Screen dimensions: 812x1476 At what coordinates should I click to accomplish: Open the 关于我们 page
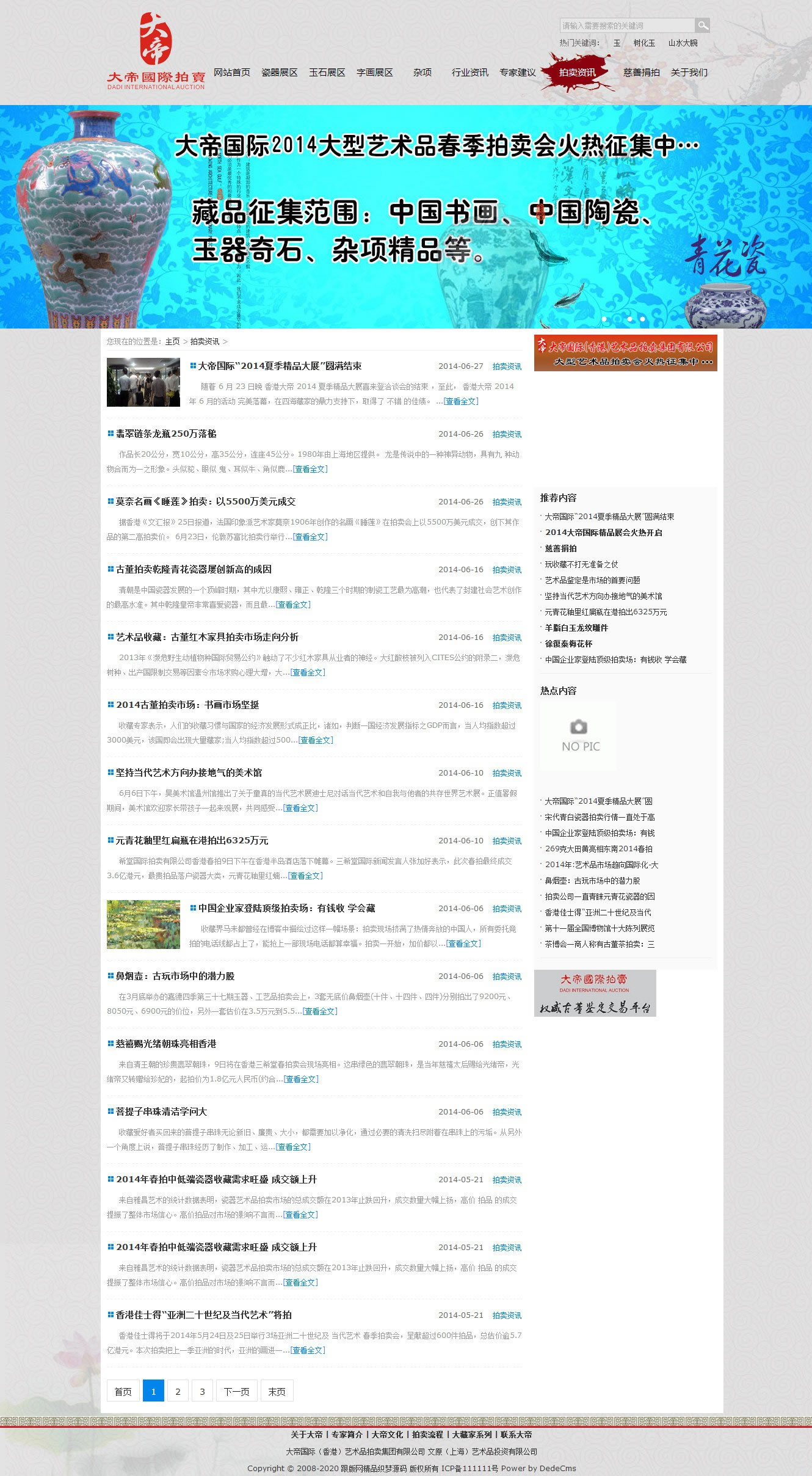tap(689, 73)
